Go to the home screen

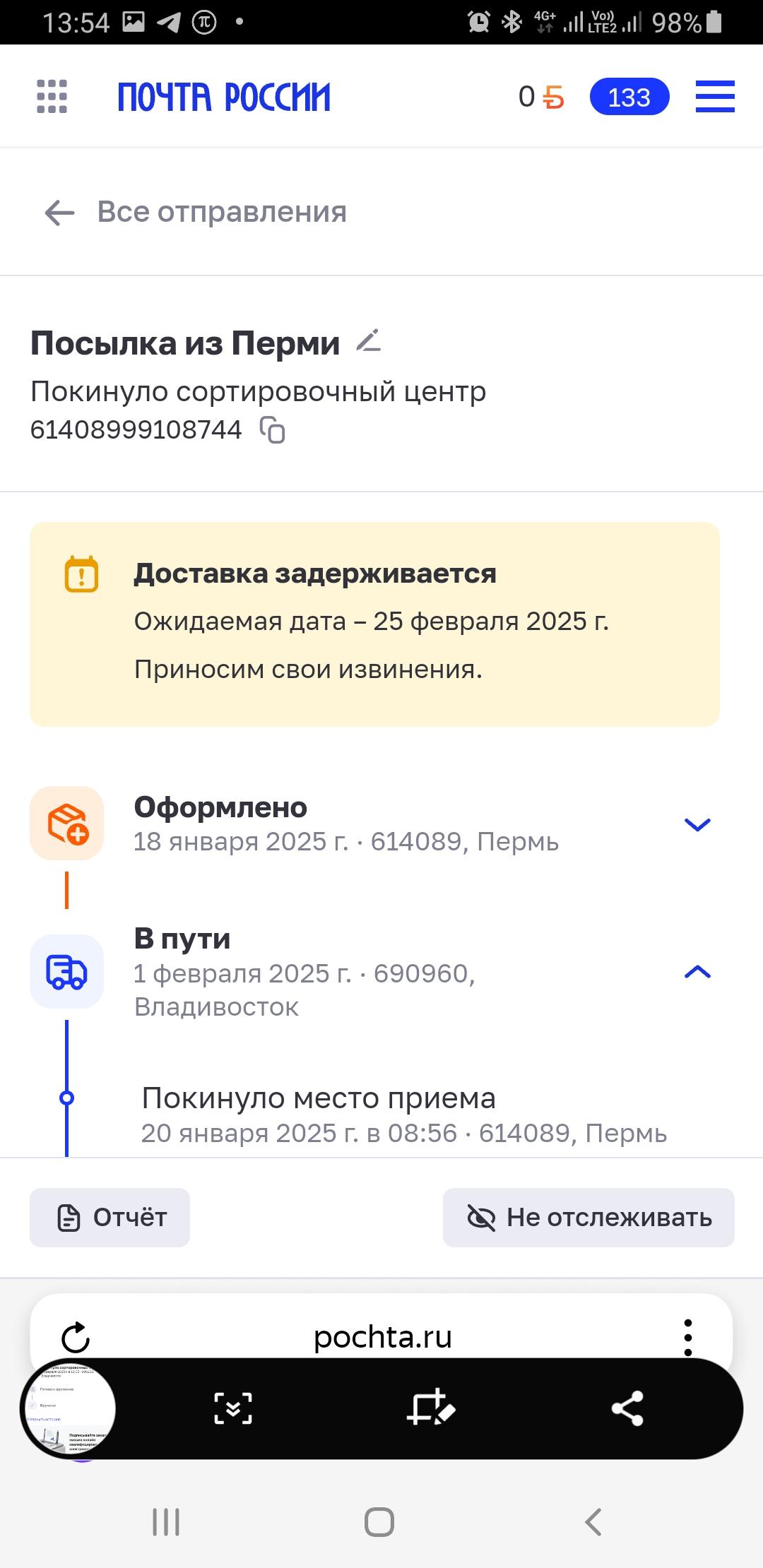pos(379,1522)
